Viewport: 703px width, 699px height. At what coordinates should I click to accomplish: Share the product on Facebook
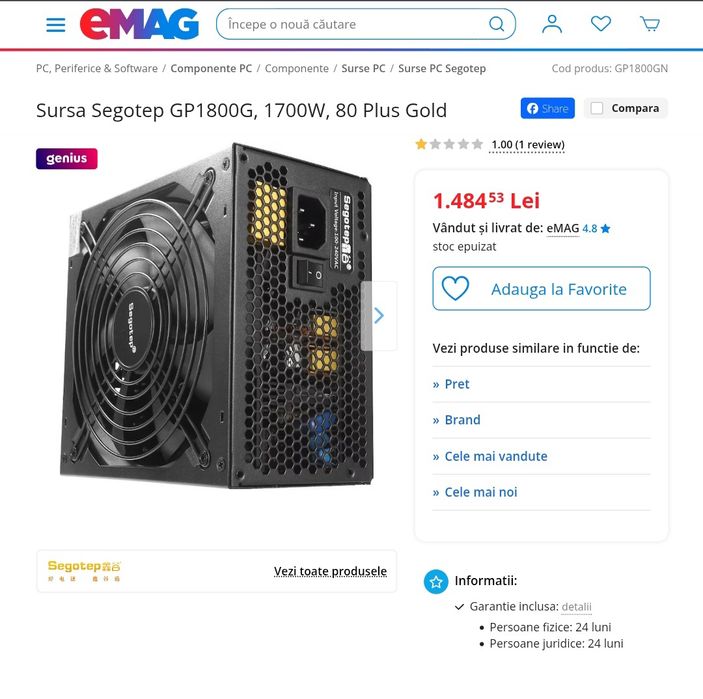[x=547, y=108]
